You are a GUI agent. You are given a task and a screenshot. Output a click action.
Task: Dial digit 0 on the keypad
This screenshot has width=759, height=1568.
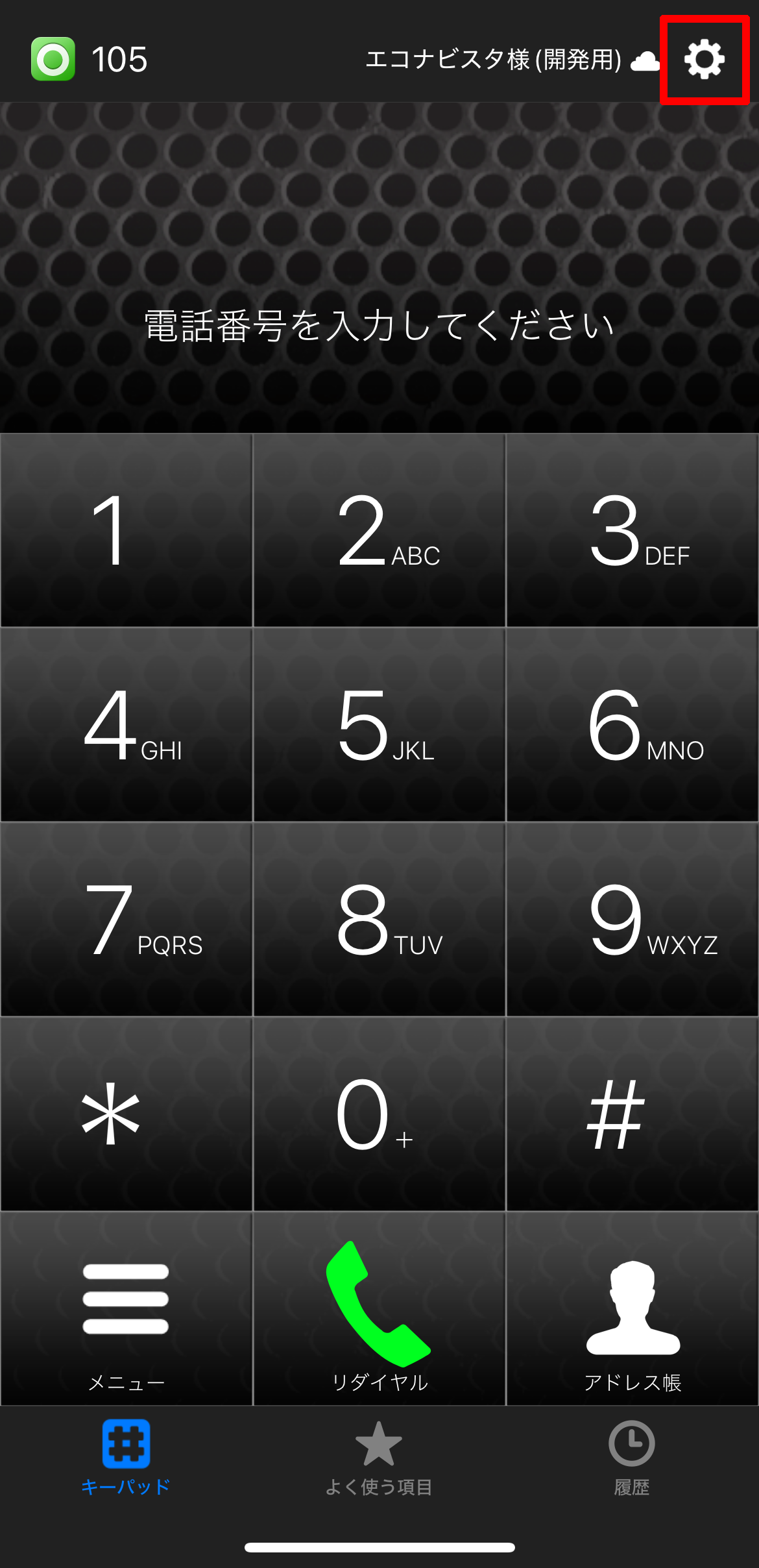[379, 1114]
